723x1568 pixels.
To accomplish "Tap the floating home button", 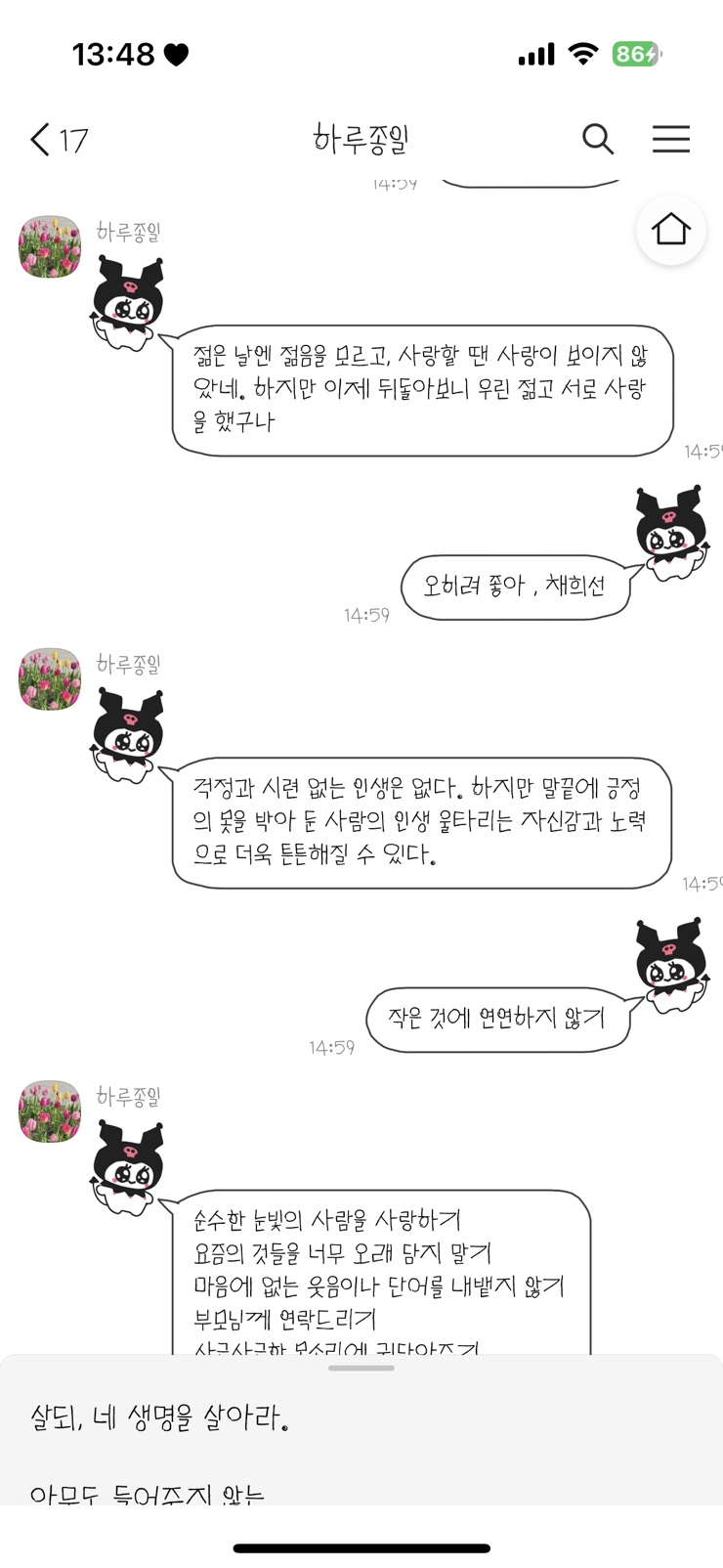I will (671, 230).
